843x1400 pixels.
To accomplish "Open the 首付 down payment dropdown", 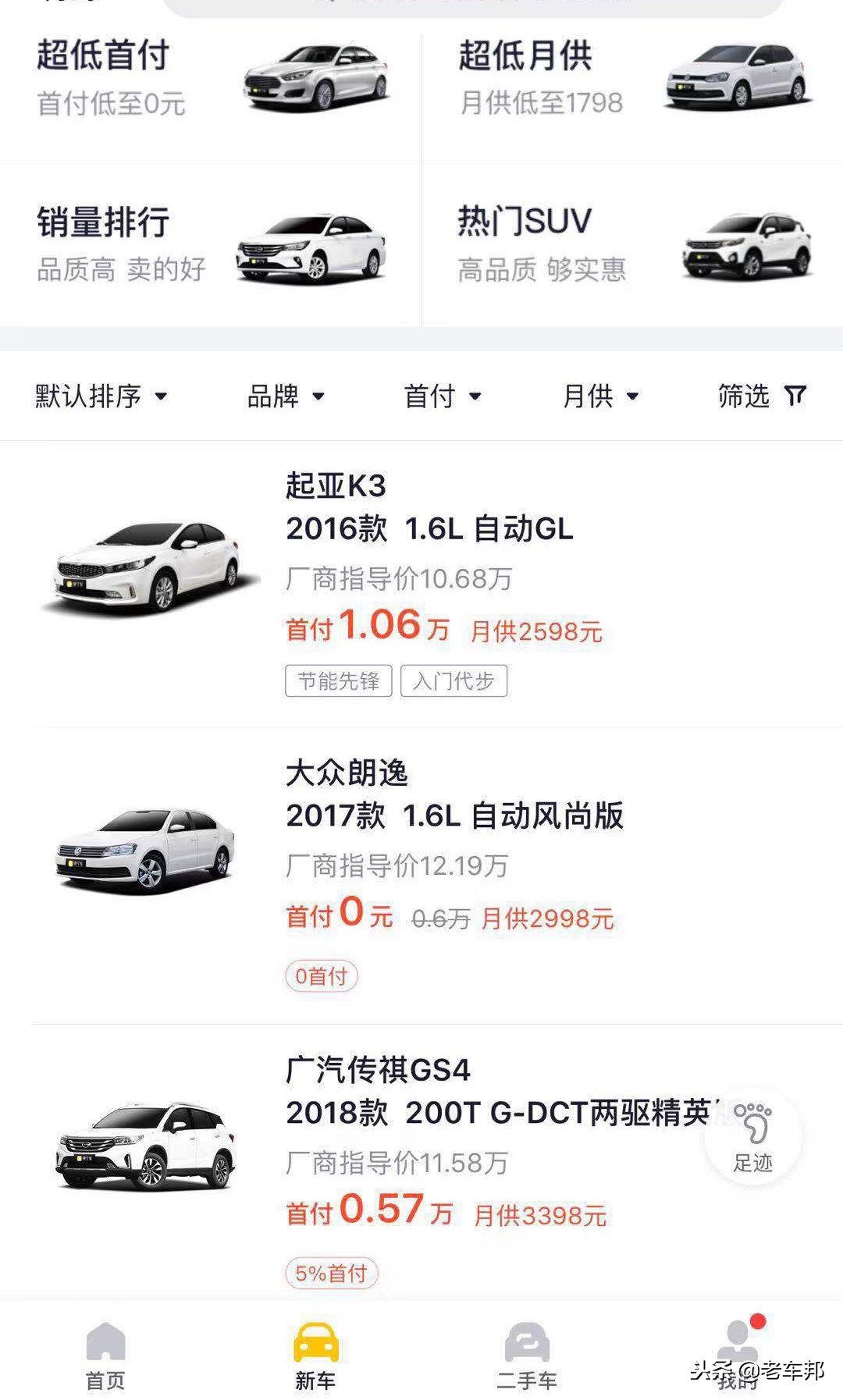I will 441,396.
